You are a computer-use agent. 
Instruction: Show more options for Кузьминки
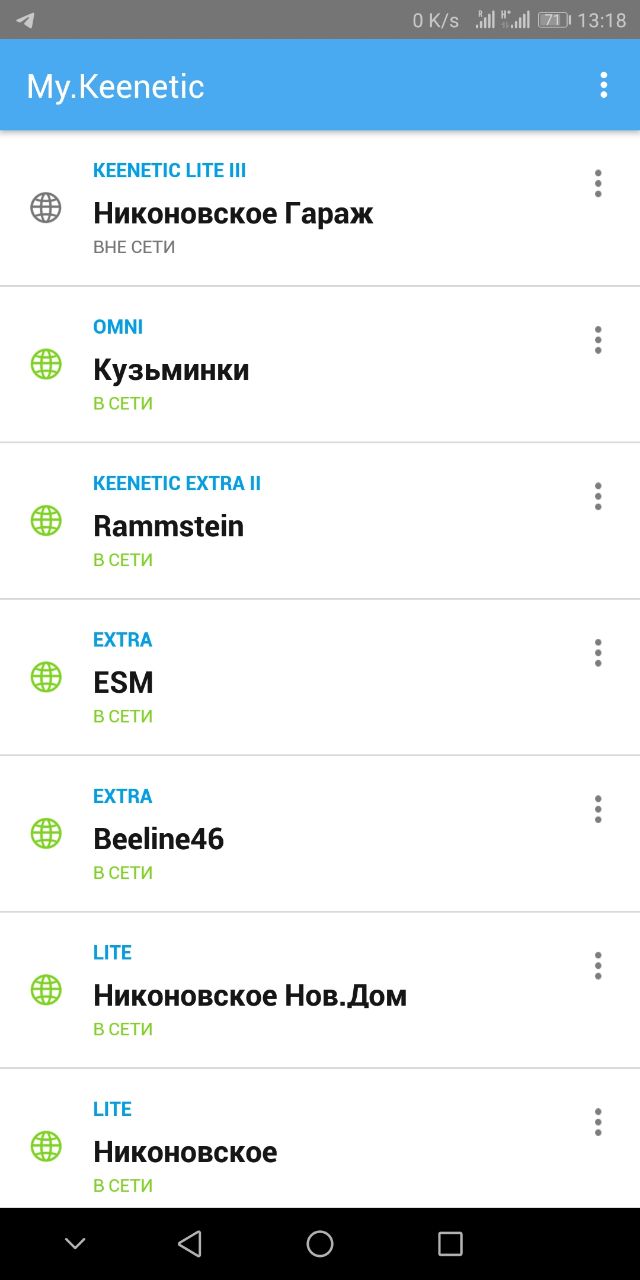click(598, 340)
